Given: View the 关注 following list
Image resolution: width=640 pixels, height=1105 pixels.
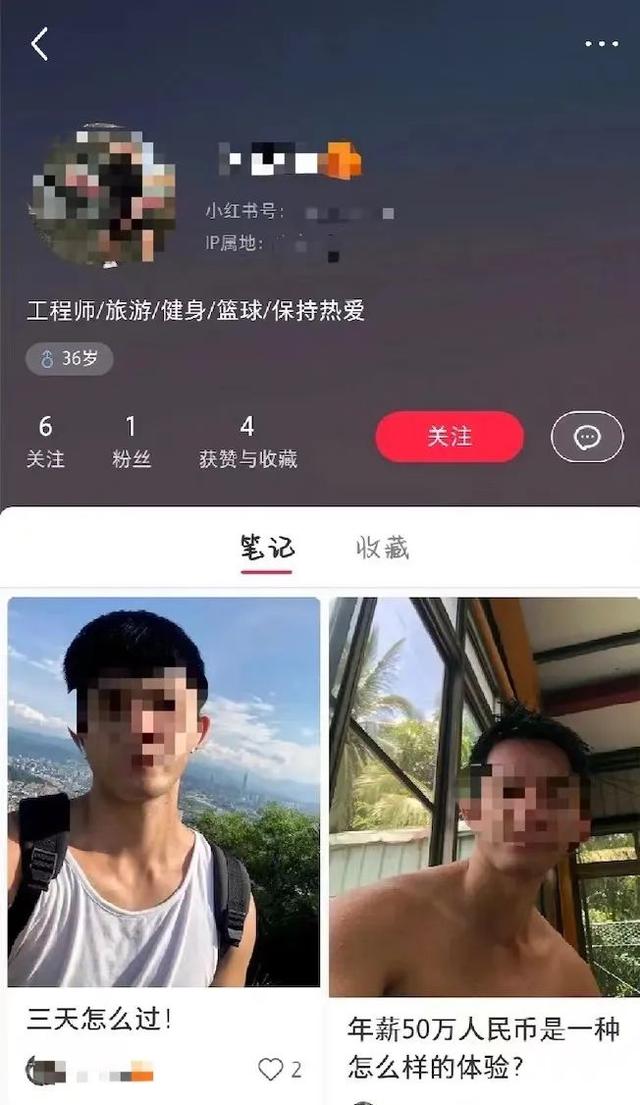Looking at the screenshot, I should 45,441.
